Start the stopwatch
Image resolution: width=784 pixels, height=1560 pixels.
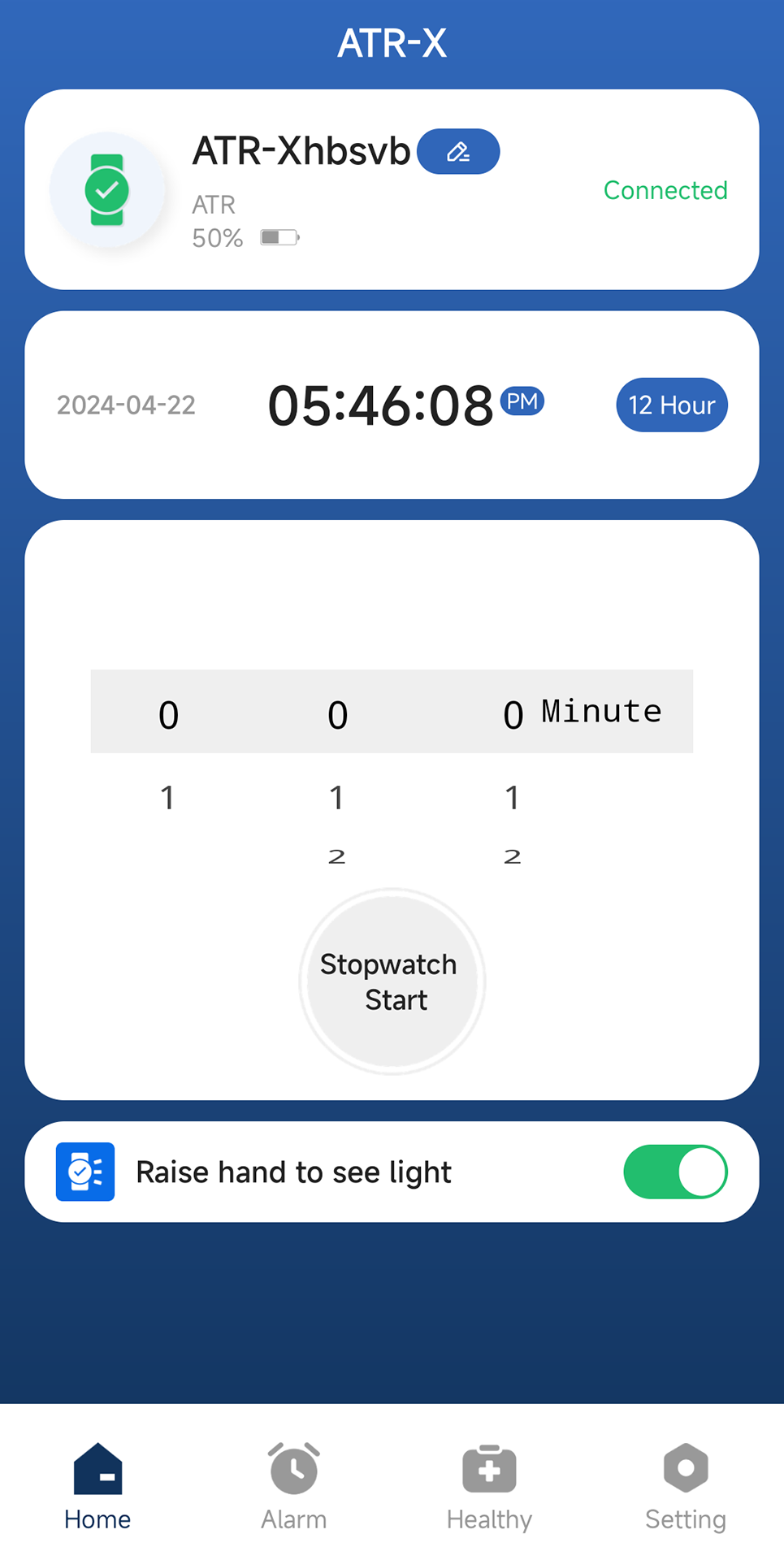click(x=392, y=981)
